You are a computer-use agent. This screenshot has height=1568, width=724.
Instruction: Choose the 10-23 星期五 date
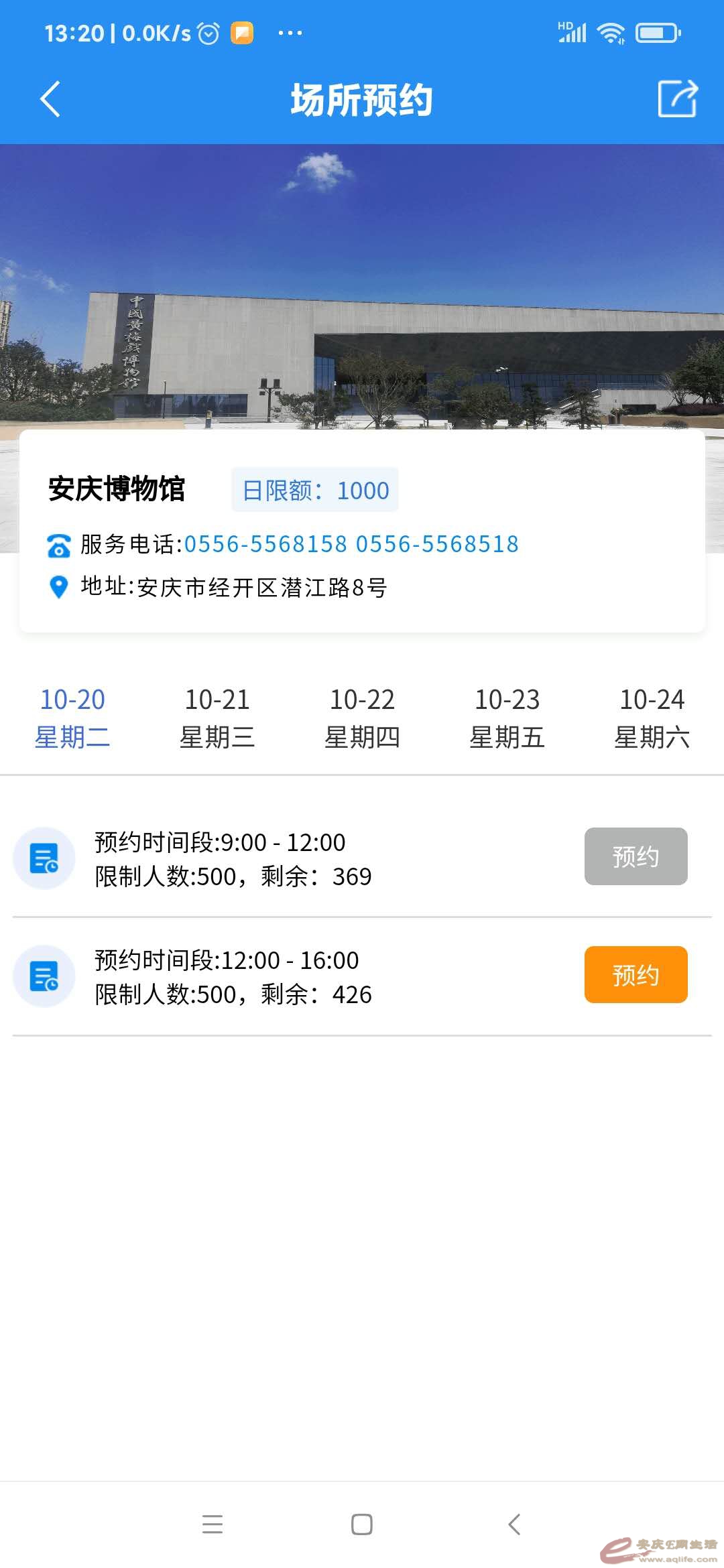point(507,718)
